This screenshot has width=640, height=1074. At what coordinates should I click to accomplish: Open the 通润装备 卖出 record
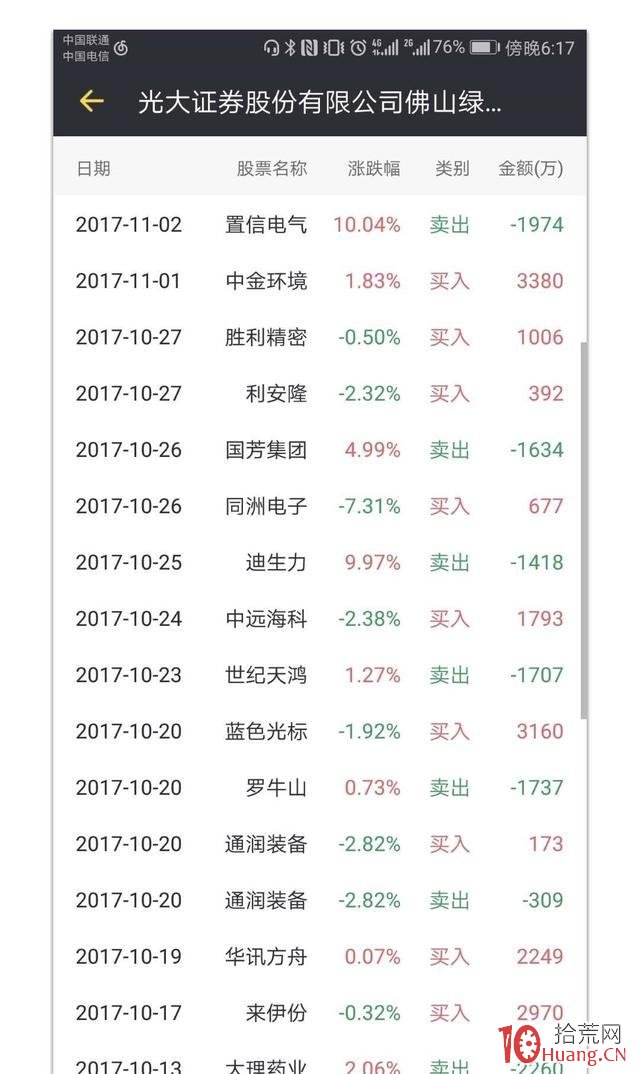tap(319, 900)
